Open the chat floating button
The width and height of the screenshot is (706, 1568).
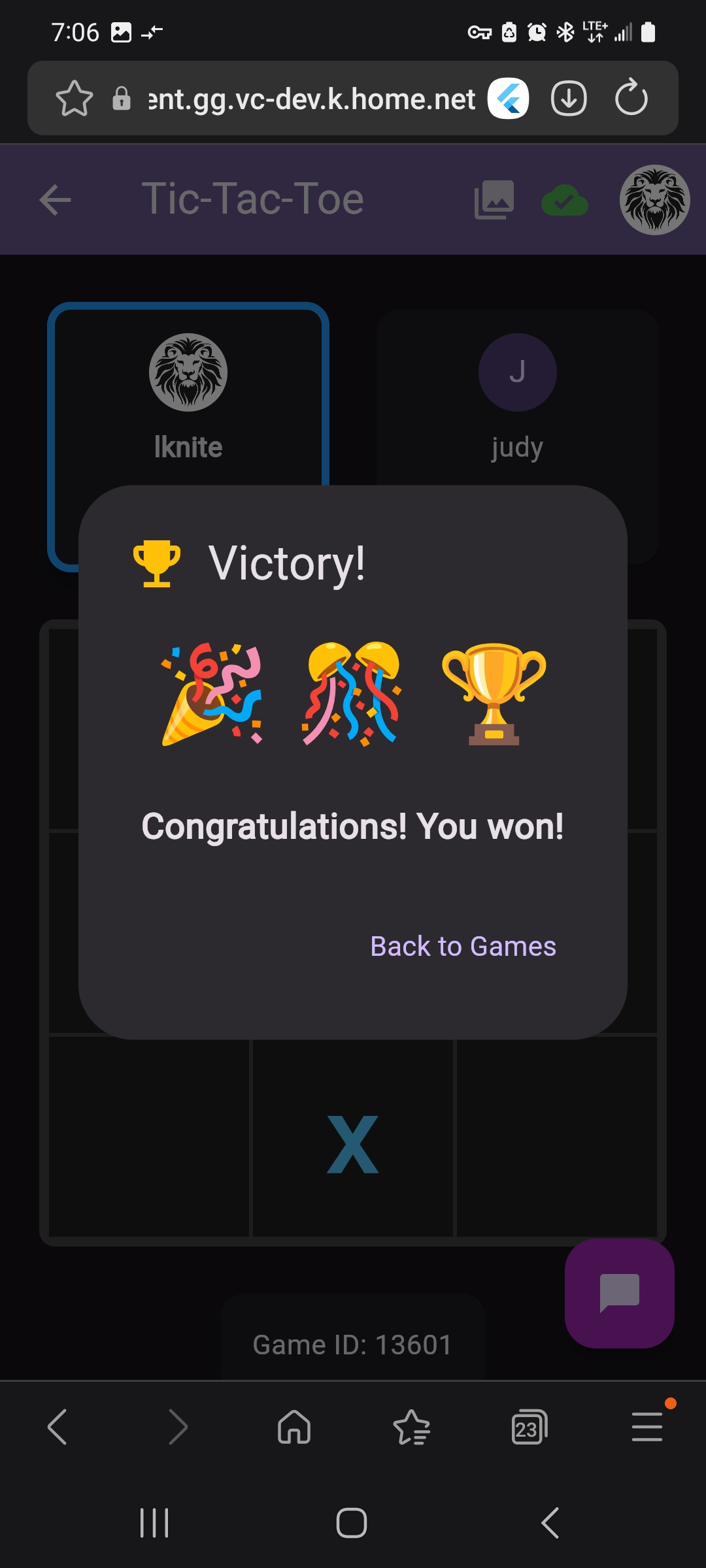pos(619,1293)
